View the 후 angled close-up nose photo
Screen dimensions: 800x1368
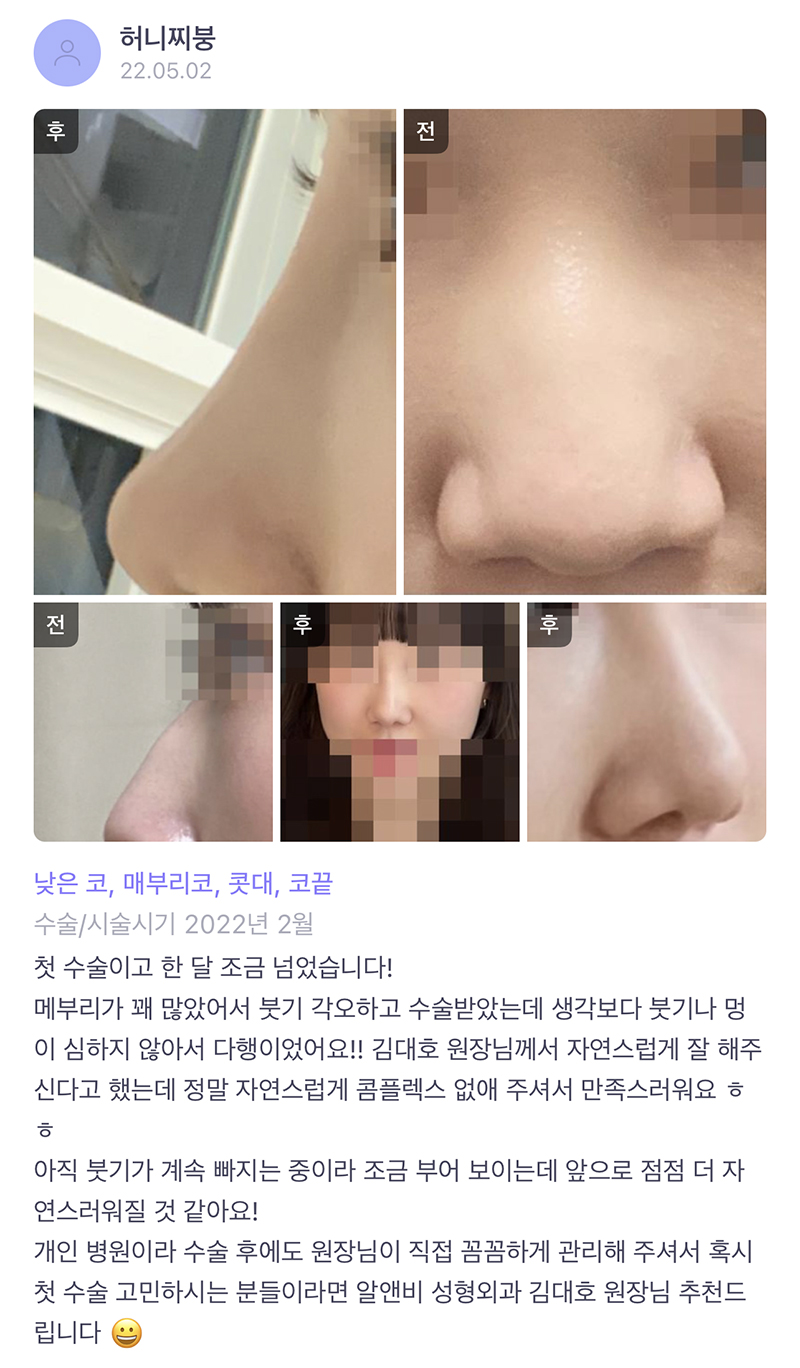646,722
